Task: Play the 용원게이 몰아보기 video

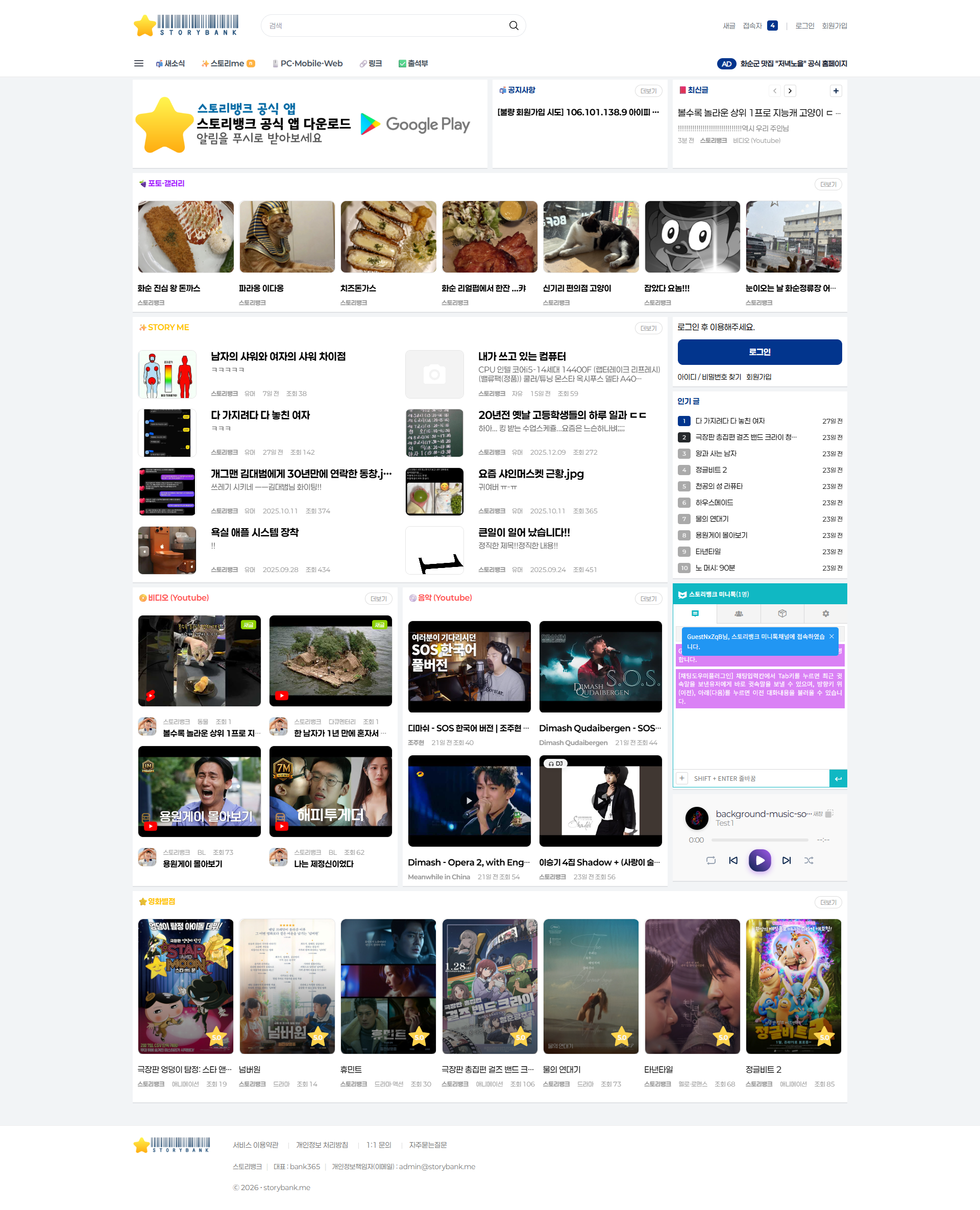Action: pyautogui.click(x=199, y=791)
